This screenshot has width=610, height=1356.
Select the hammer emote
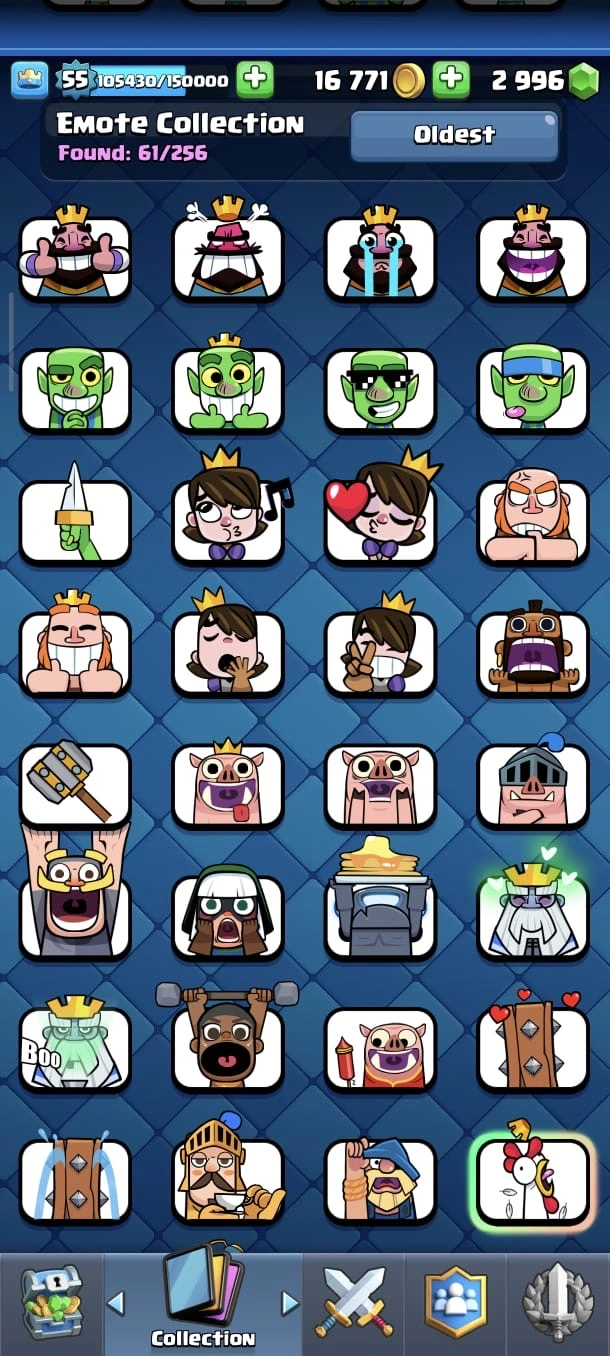point(75,784)
